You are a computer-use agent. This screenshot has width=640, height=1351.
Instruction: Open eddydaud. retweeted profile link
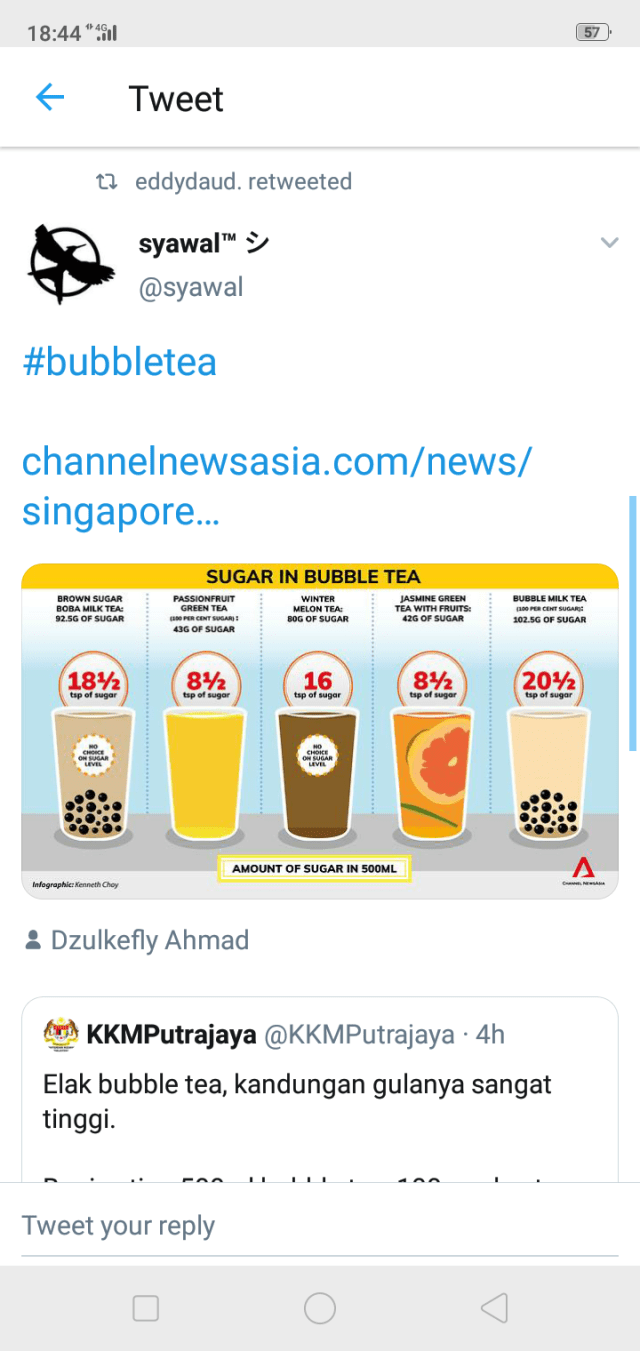pos(243,182)
